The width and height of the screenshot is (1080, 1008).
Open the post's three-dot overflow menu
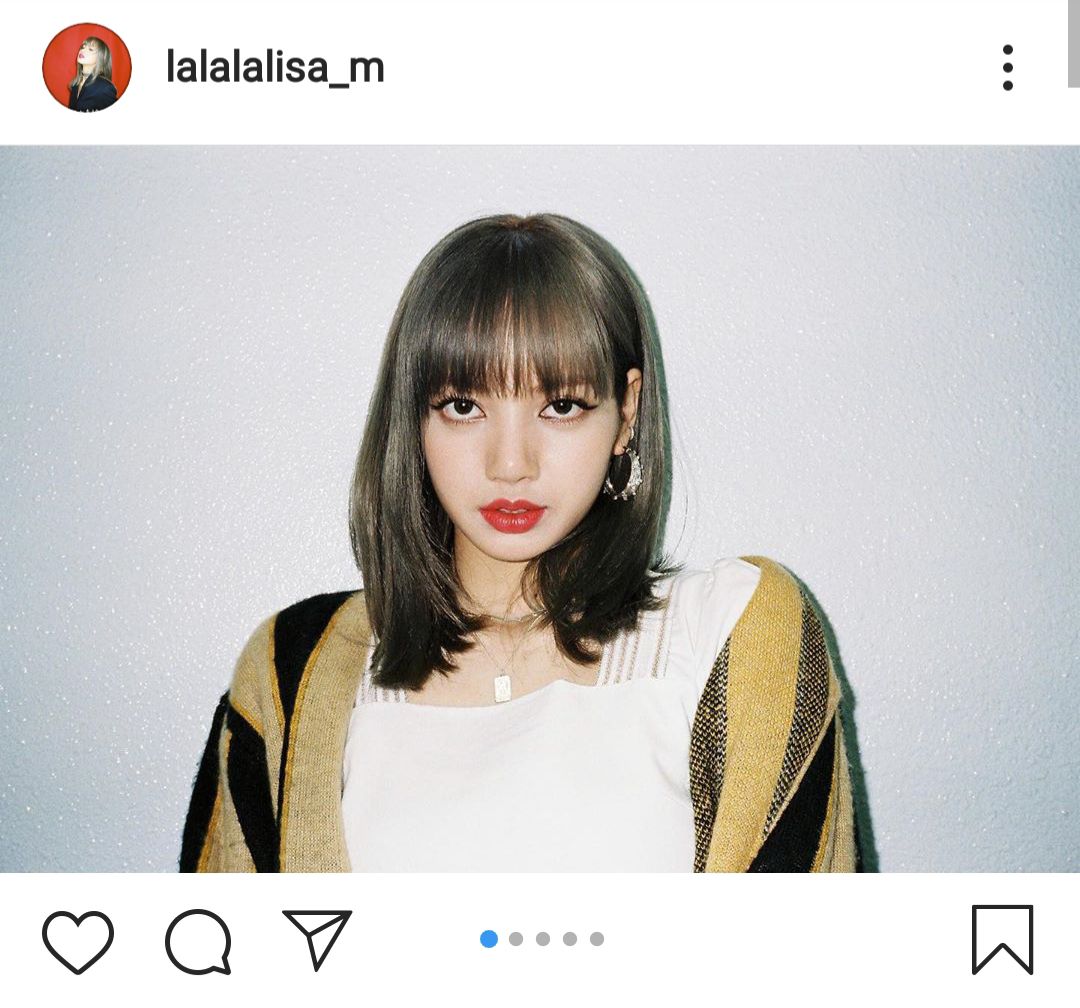pos(1007,68)
